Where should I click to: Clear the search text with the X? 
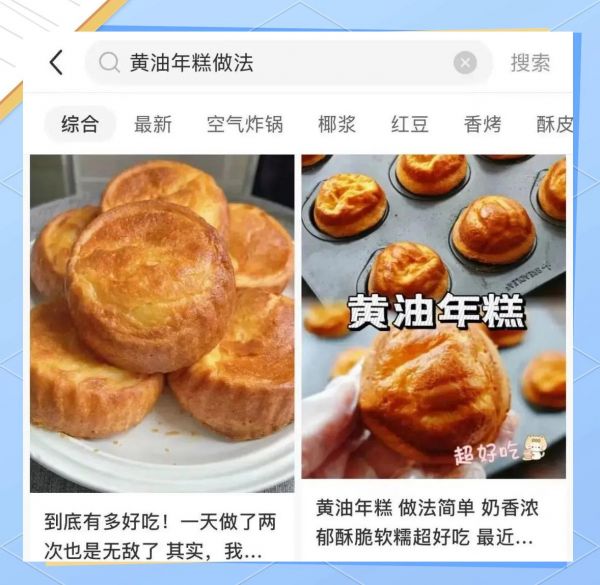(465, 63)
